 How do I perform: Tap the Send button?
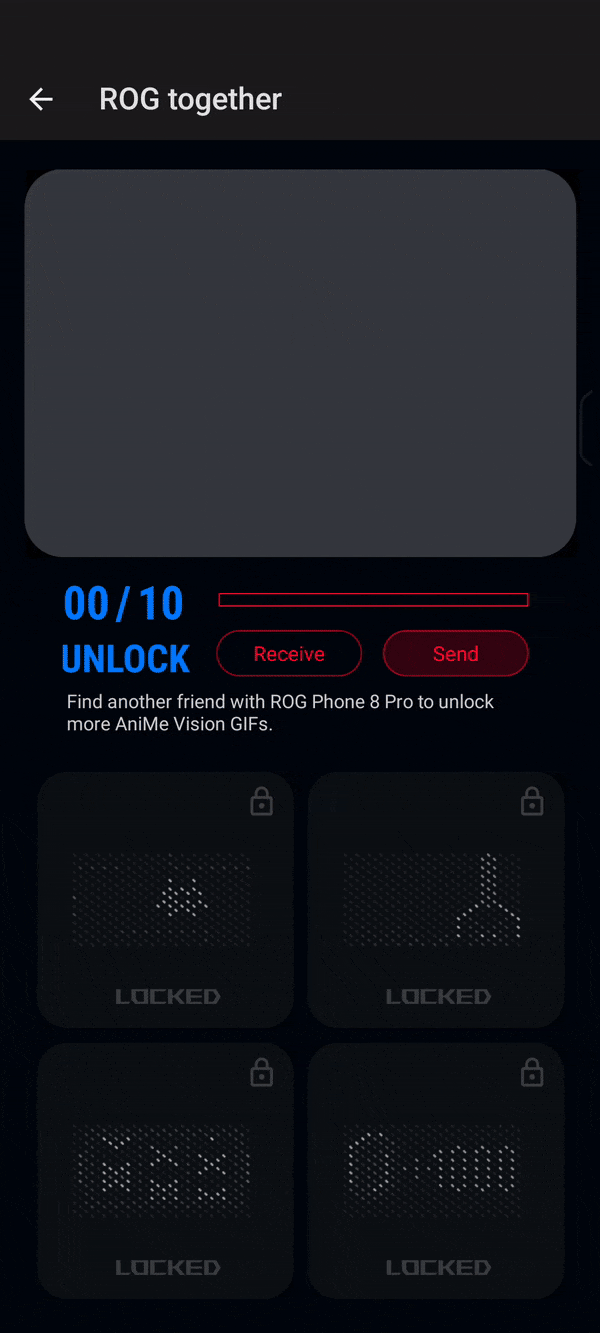tap(455, 654)
